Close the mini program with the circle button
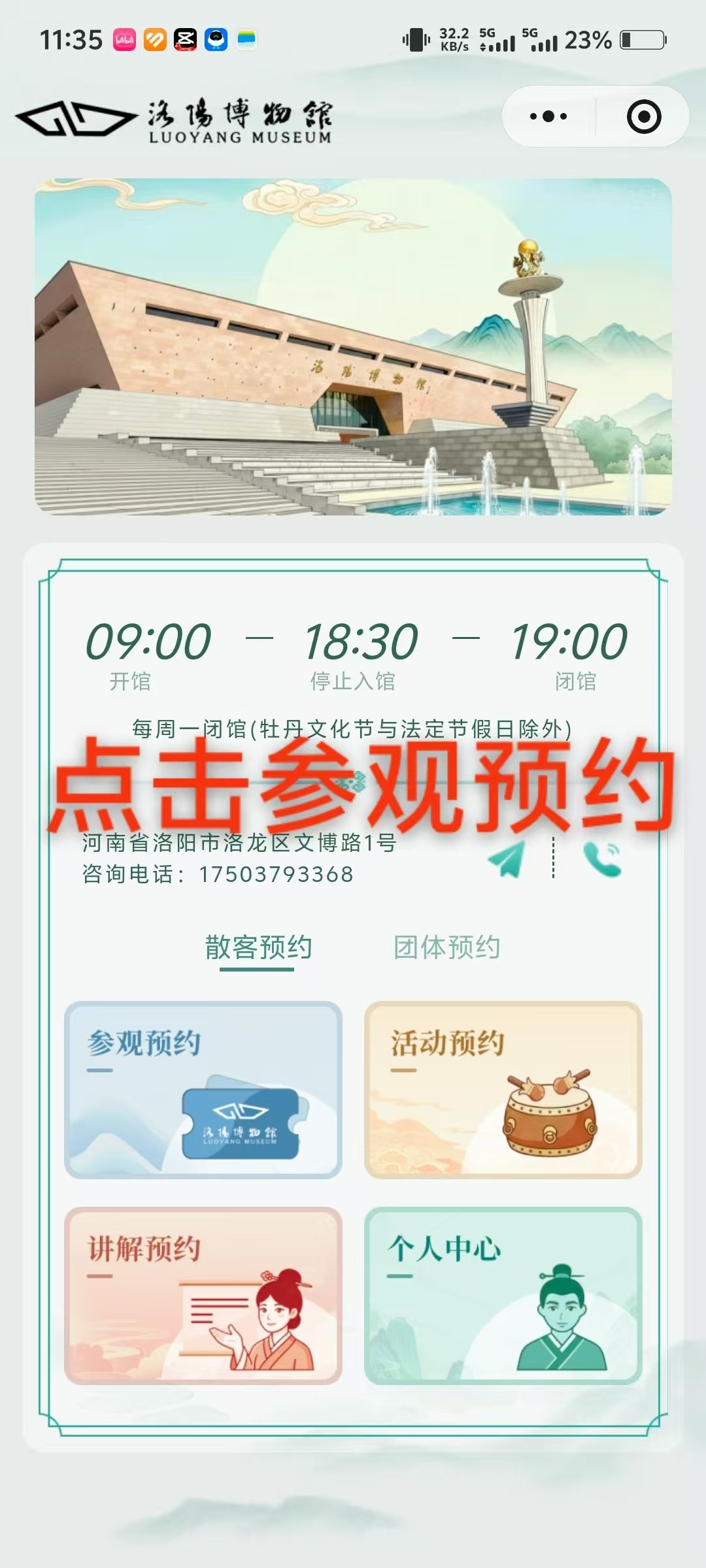 tap(643, 117)
